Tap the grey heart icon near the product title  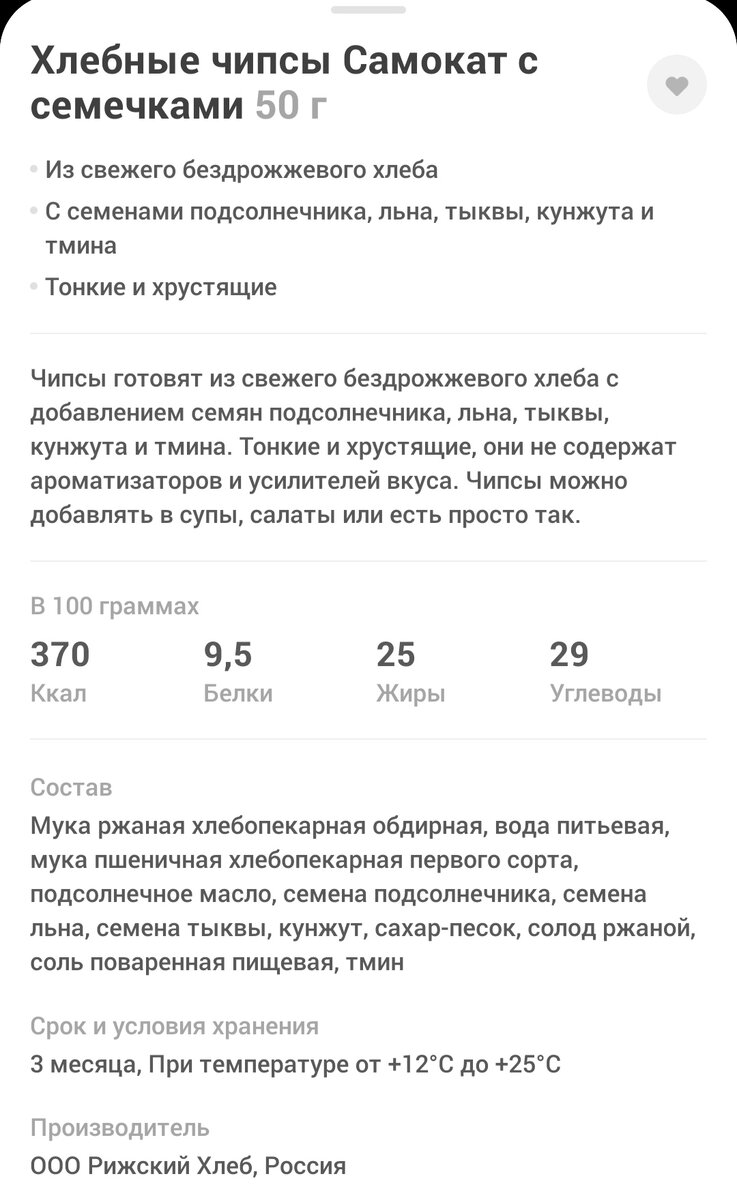point(677,85)
